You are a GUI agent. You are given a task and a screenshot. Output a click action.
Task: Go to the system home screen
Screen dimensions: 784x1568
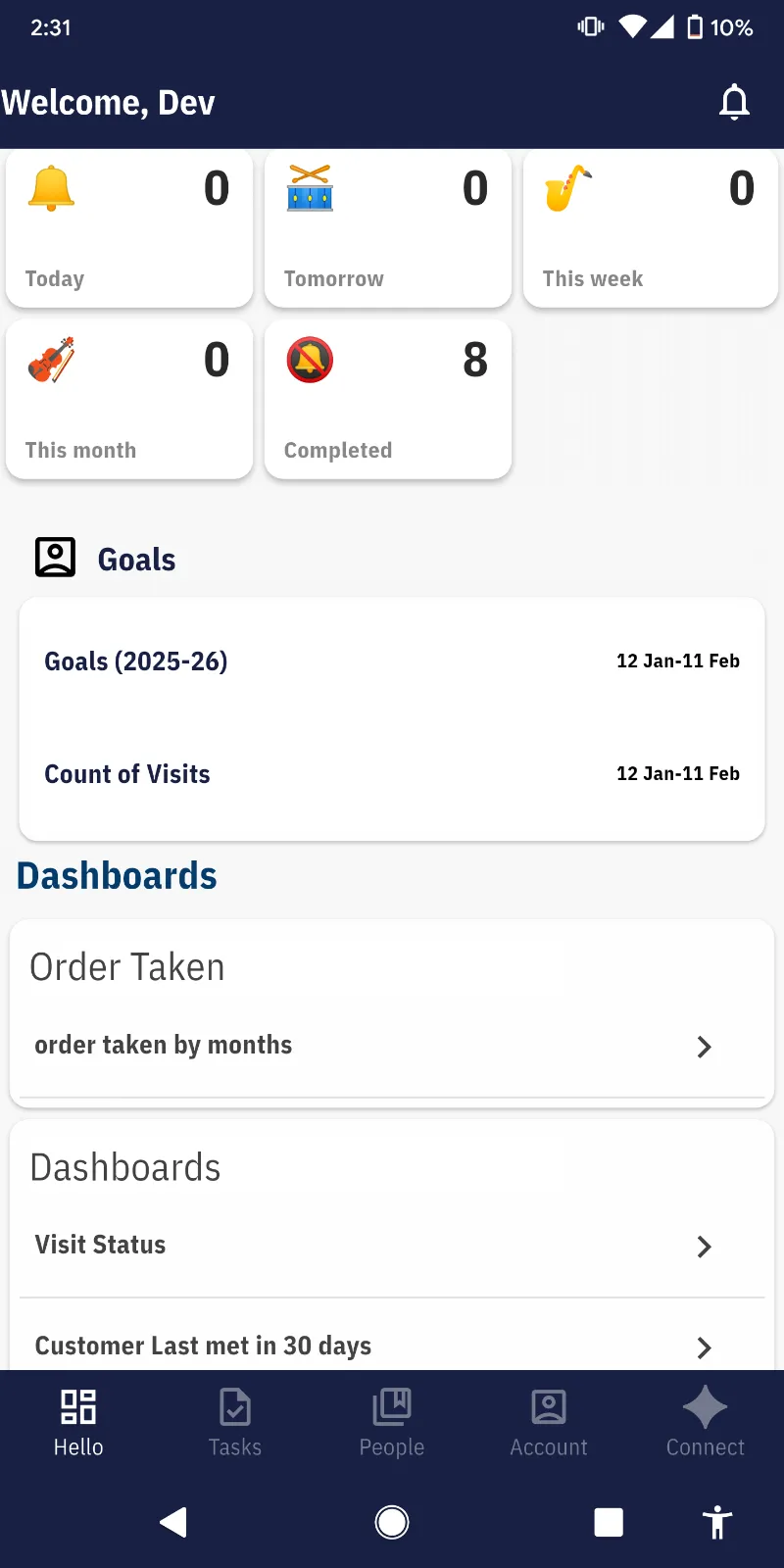(x=392, y=1522)
